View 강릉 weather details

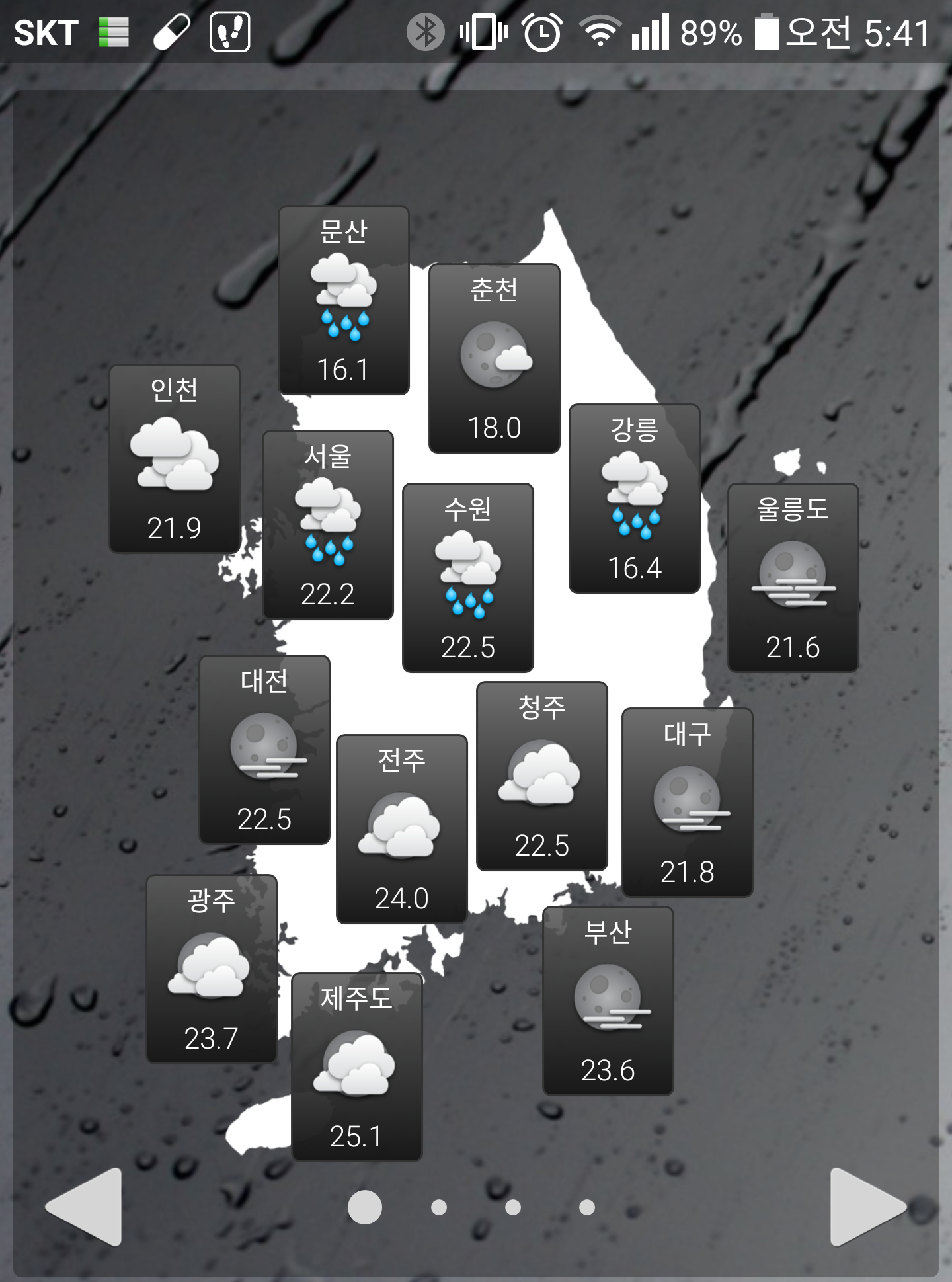635,499
